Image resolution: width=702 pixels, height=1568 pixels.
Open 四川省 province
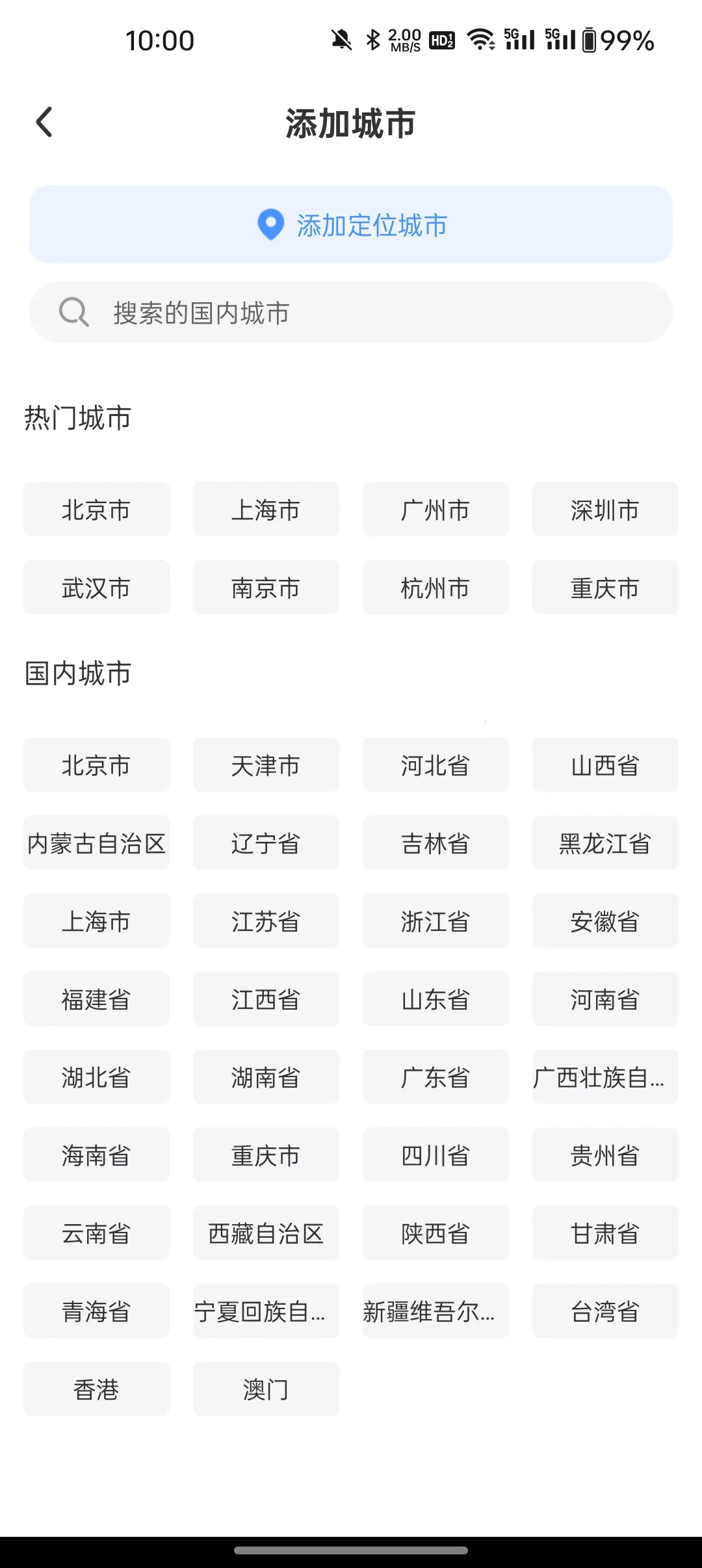tap(435, 1155)
